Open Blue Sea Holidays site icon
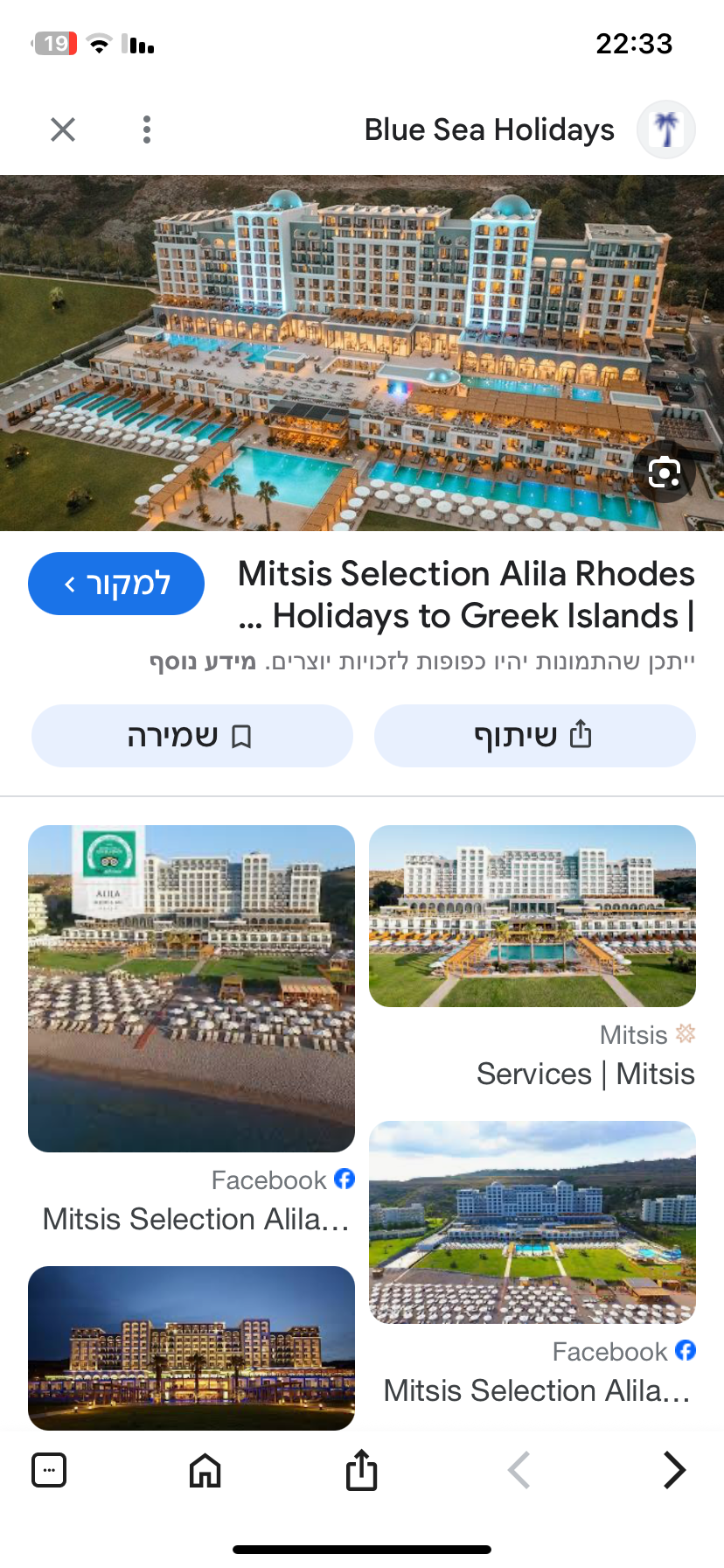Viewport: 724px width, 1568px height. coord(666,129)
